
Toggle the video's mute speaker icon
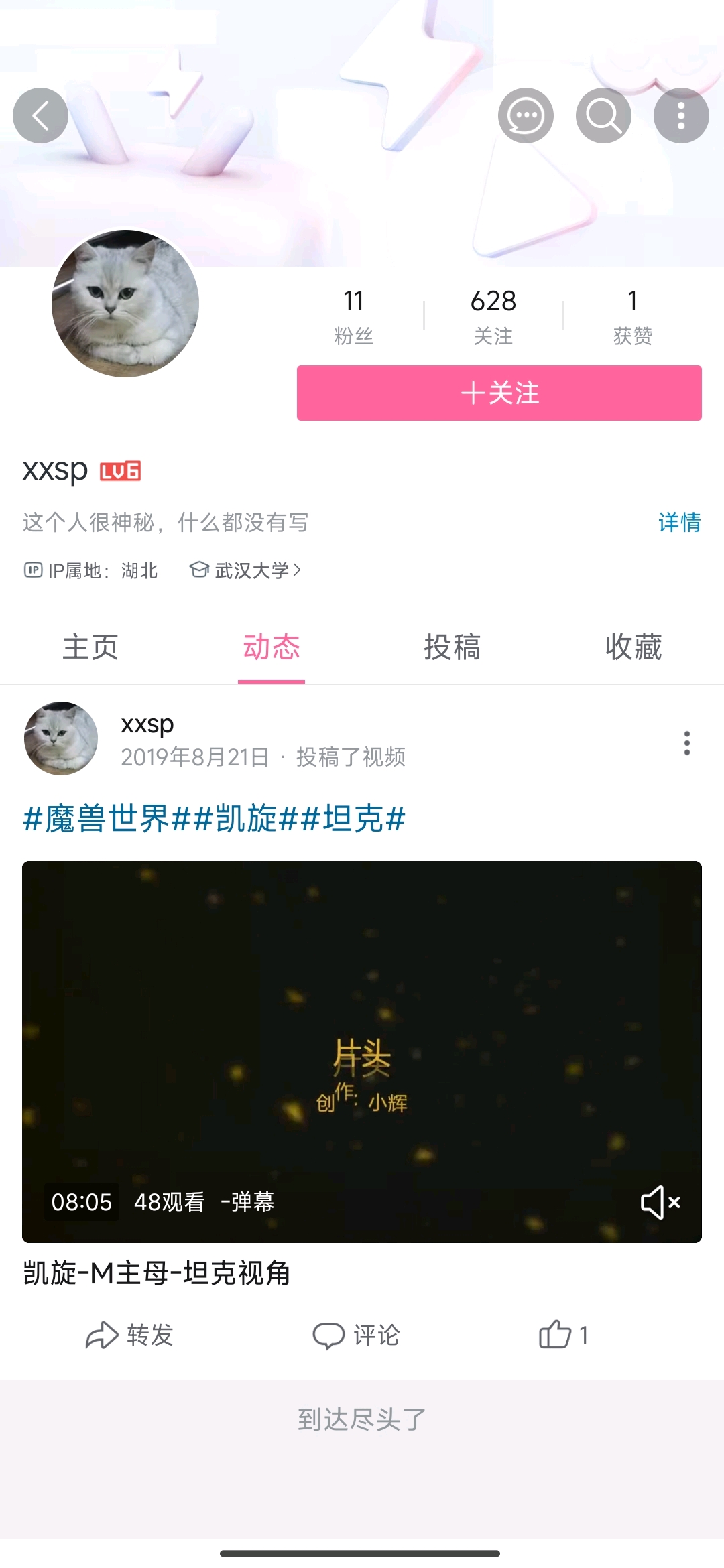point(660,1202)
